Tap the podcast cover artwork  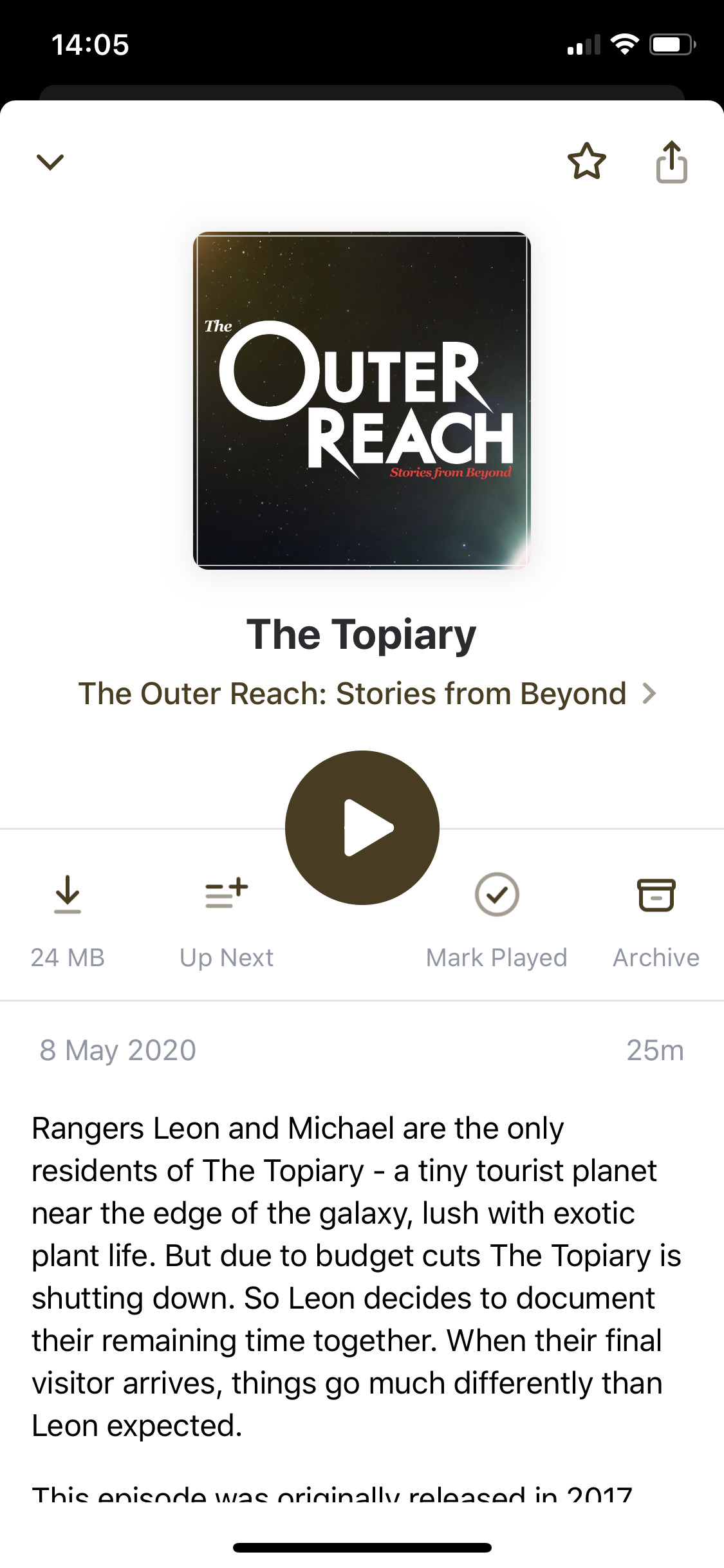coord(362,400)
